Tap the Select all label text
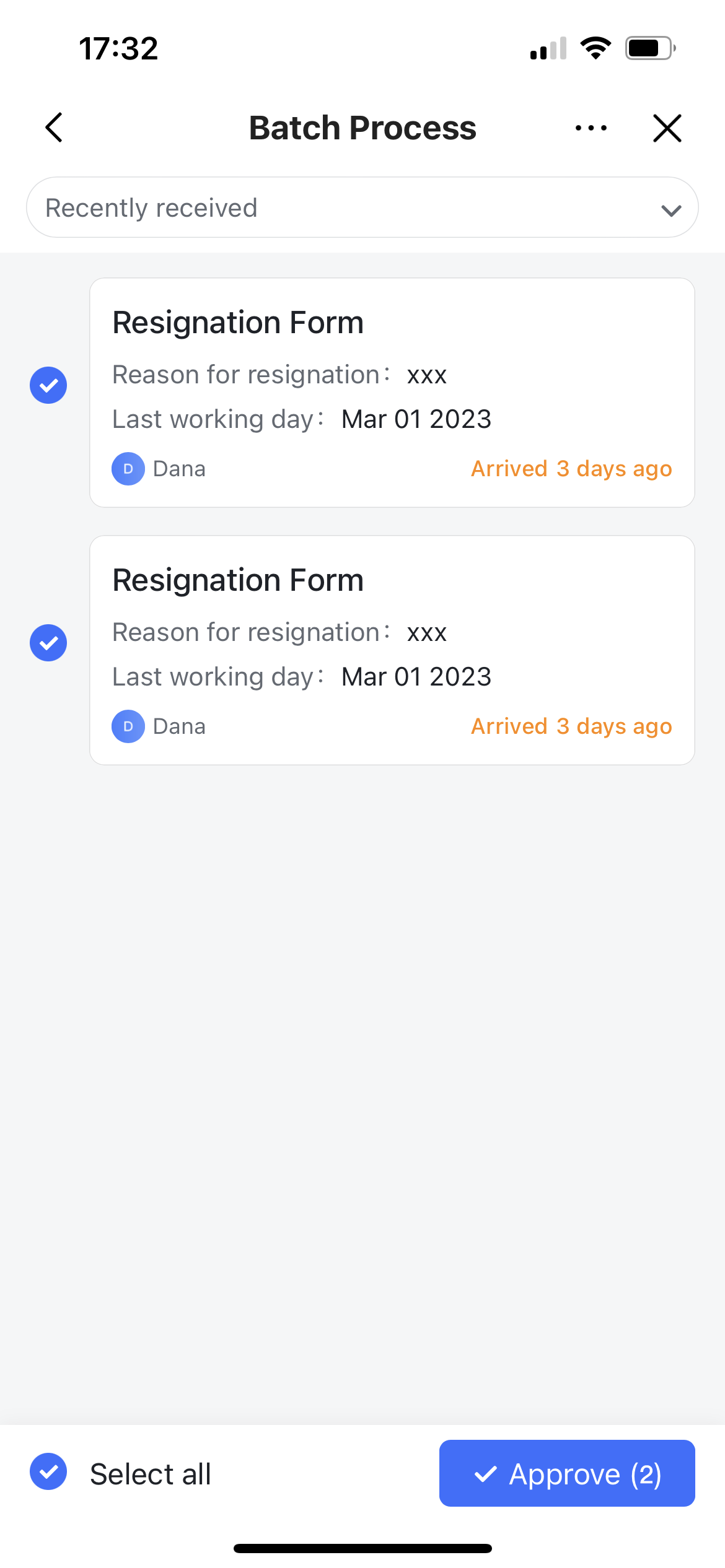Viewport: 725px width, 1568px height. coord(151,1473)
